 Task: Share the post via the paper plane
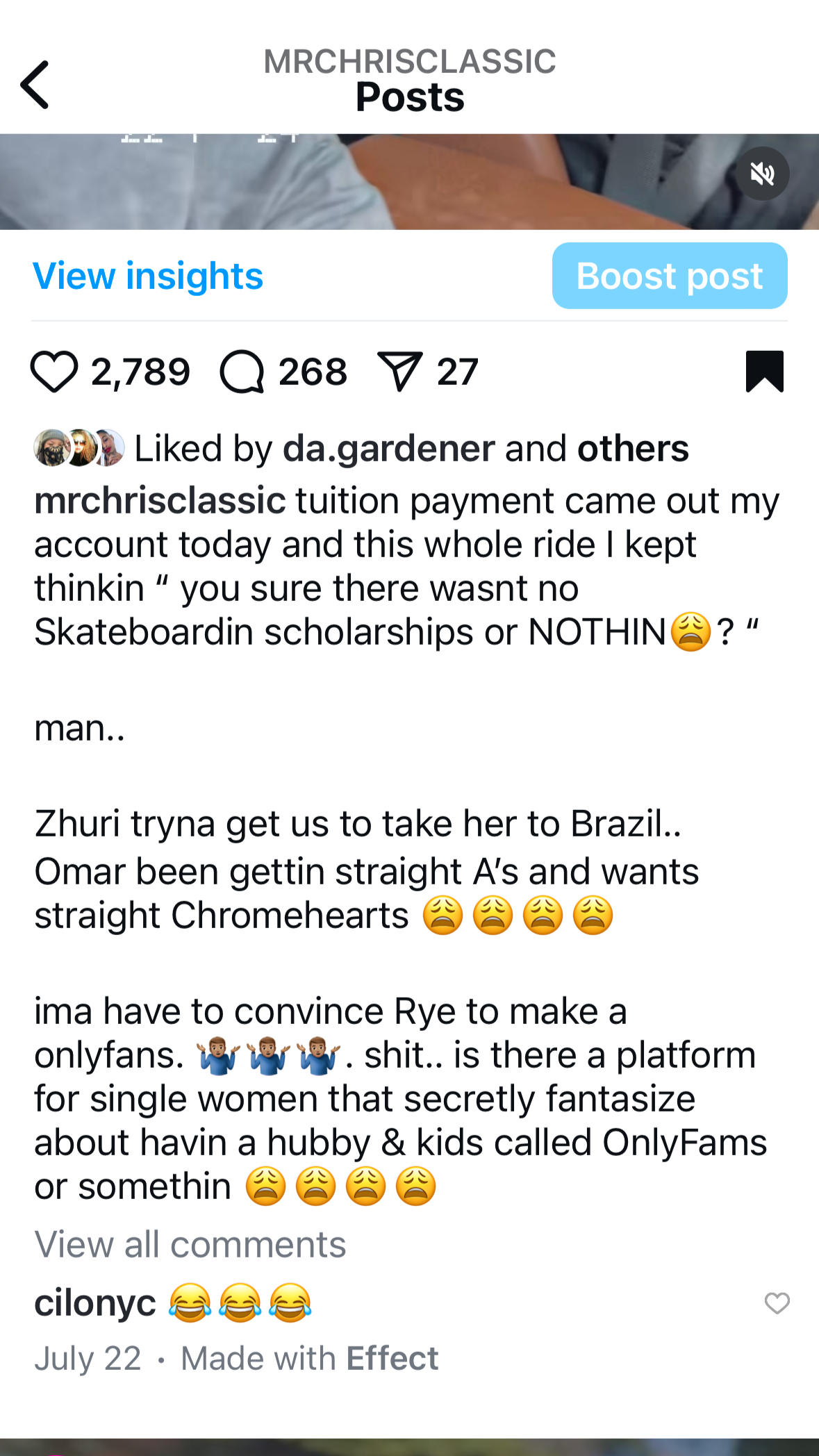point(399,372)
